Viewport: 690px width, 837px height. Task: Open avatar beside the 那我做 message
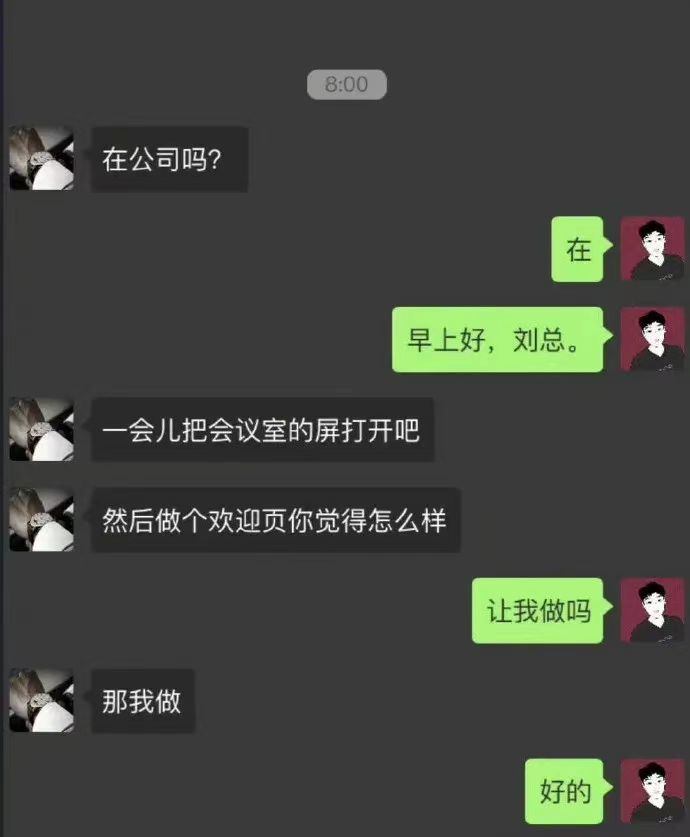[x=41, y=700]
